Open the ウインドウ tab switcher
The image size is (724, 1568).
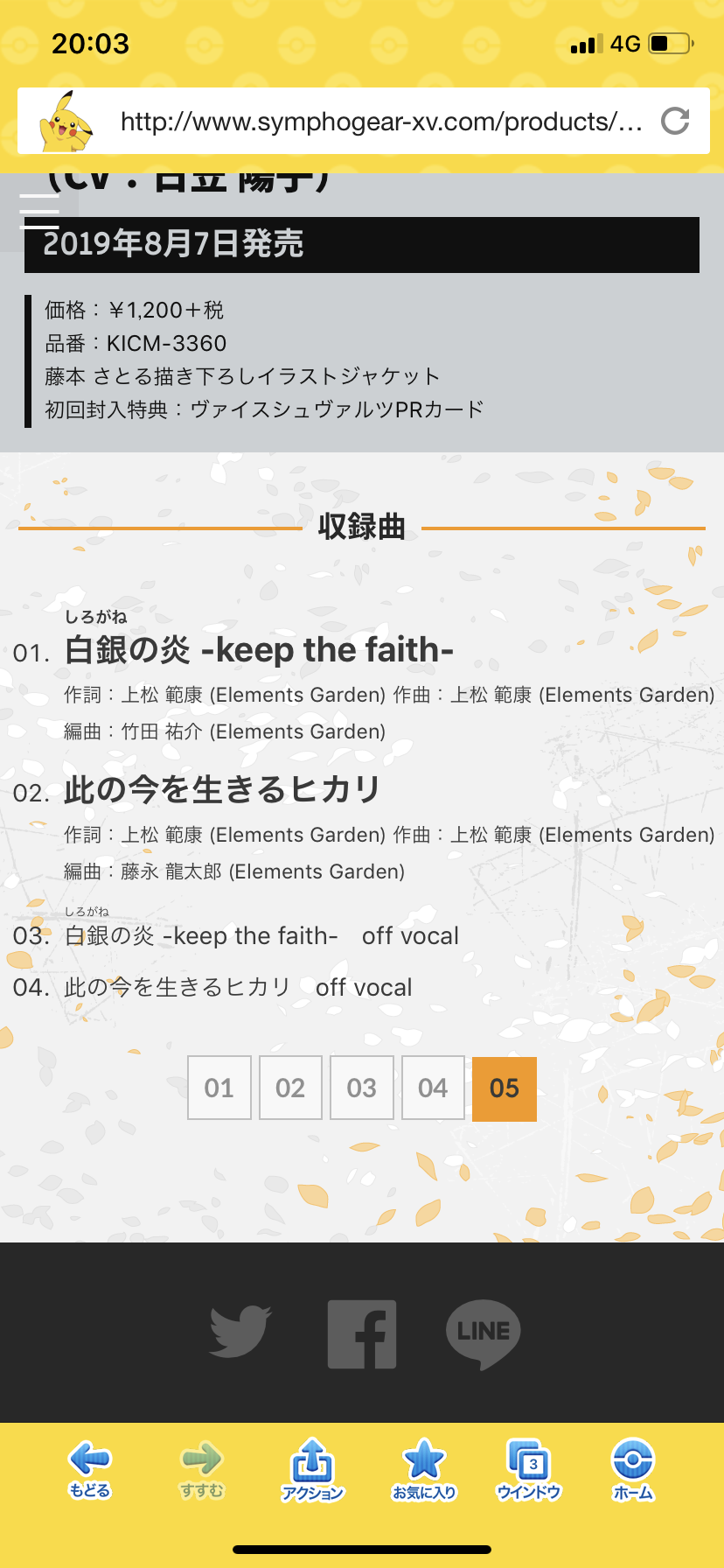click(529, 1469)
